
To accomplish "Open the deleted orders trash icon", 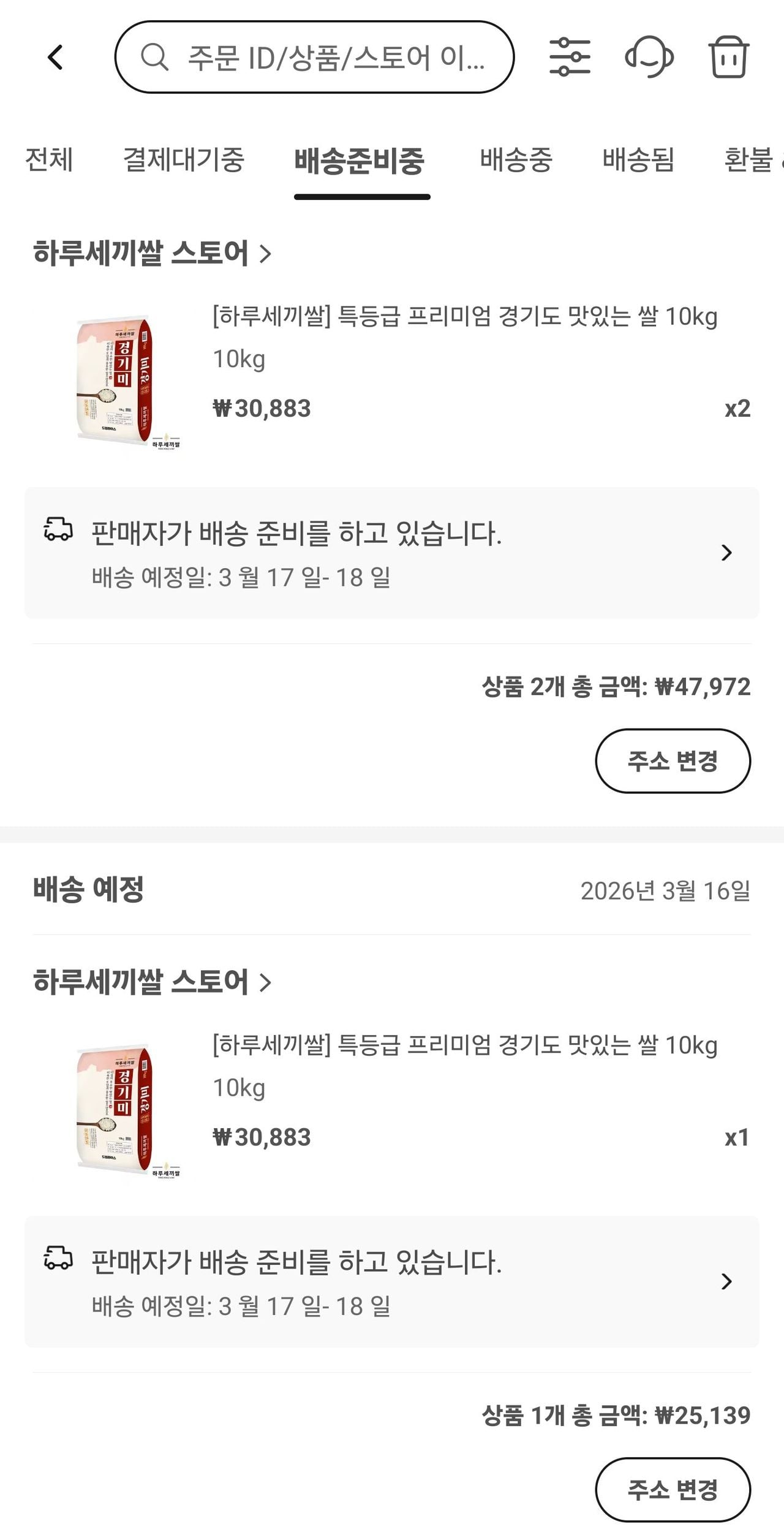I will click(x=728, y=58).
